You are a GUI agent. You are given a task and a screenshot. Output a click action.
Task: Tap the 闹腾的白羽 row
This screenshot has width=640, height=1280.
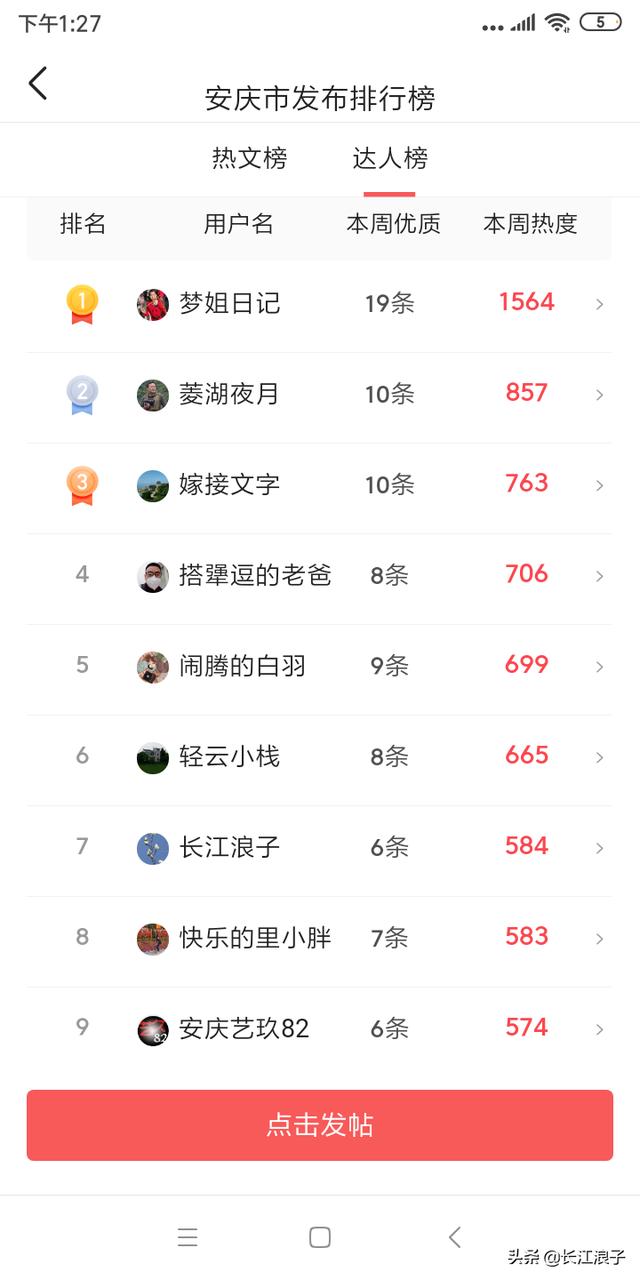point(319,666)
